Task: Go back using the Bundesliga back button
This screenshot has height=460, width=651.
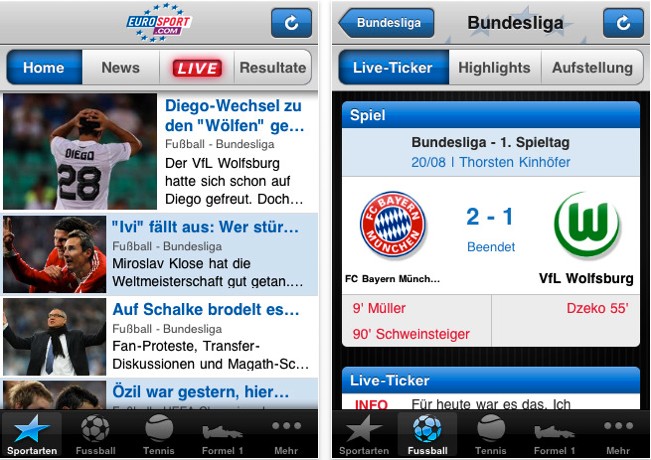Action: (387, 22)
